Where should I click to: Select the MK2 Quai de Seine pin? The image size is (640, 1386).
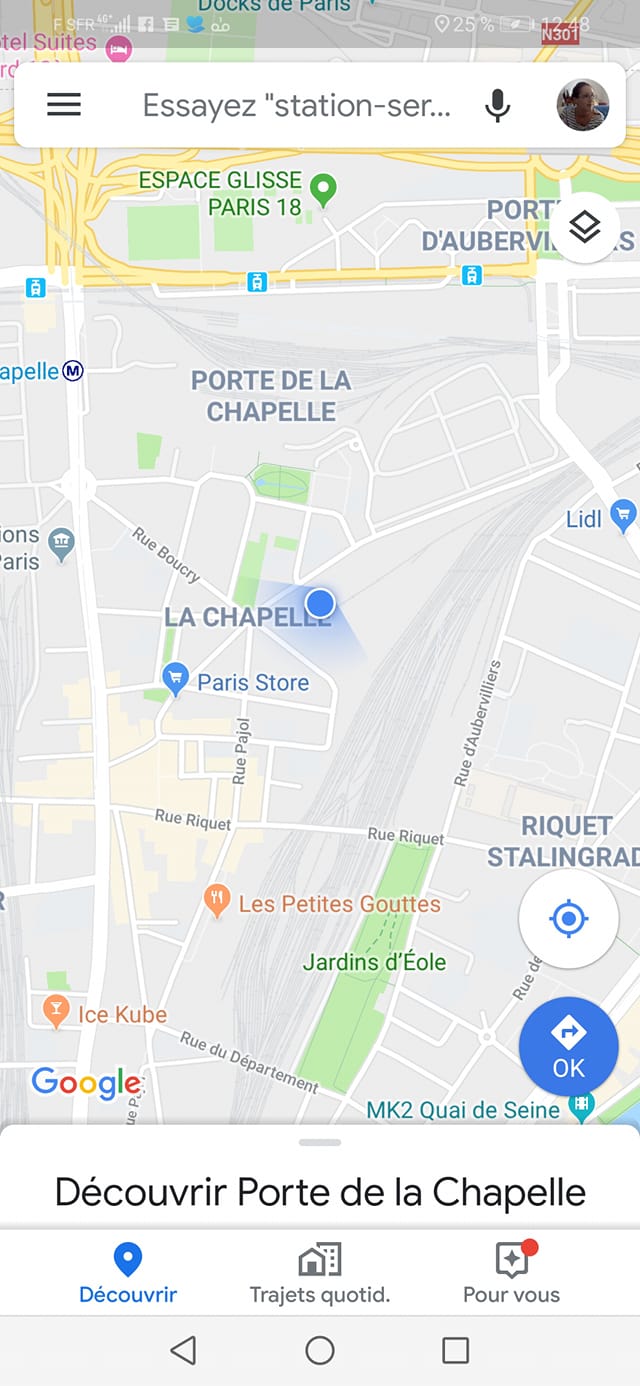point(580,1105)
